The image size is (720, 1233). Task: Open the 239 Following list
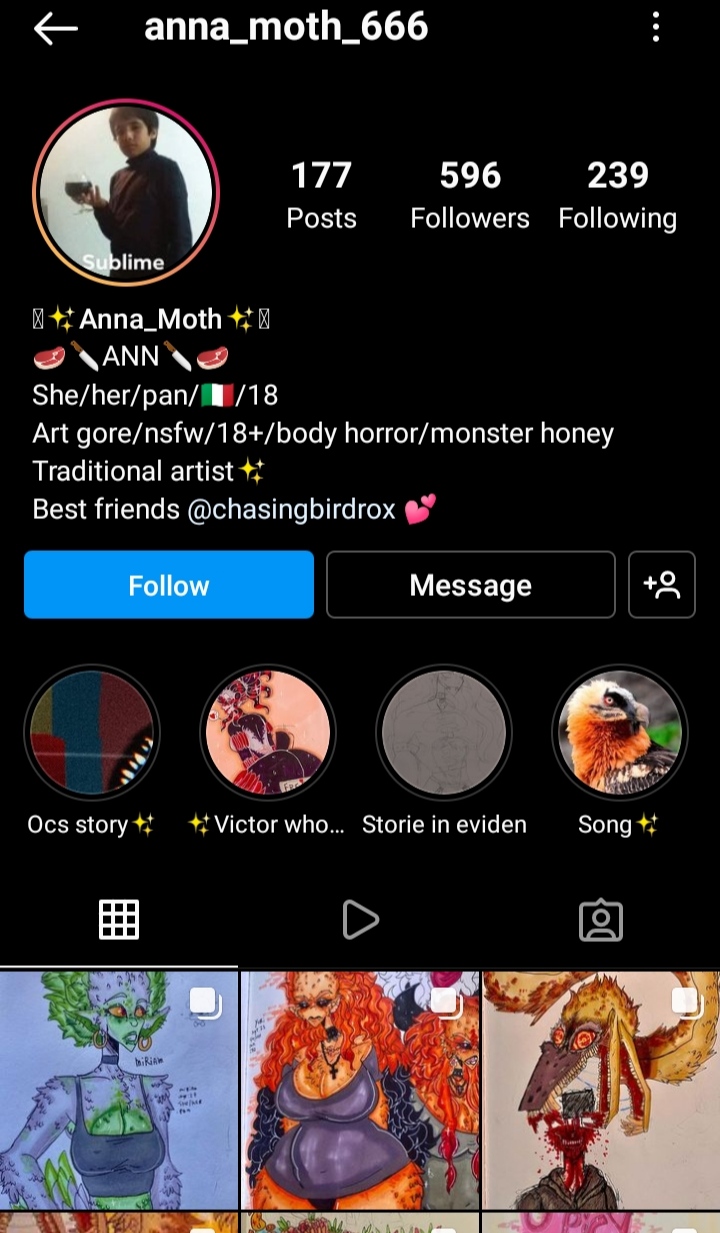[x=617, y=196]
